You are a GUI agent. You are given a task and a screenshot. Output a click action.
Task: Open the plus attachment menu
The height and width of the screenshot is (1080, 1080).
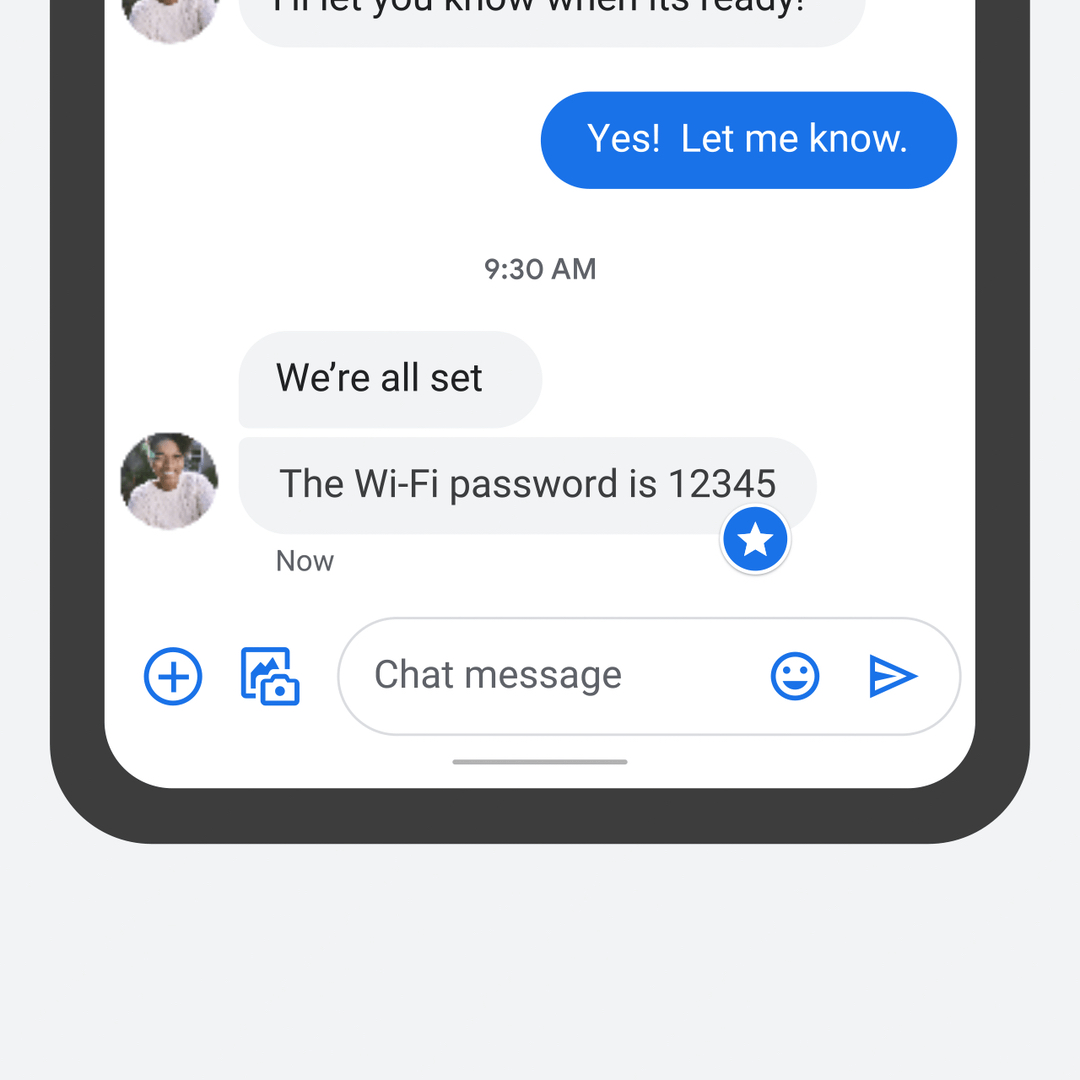[173, 677]
